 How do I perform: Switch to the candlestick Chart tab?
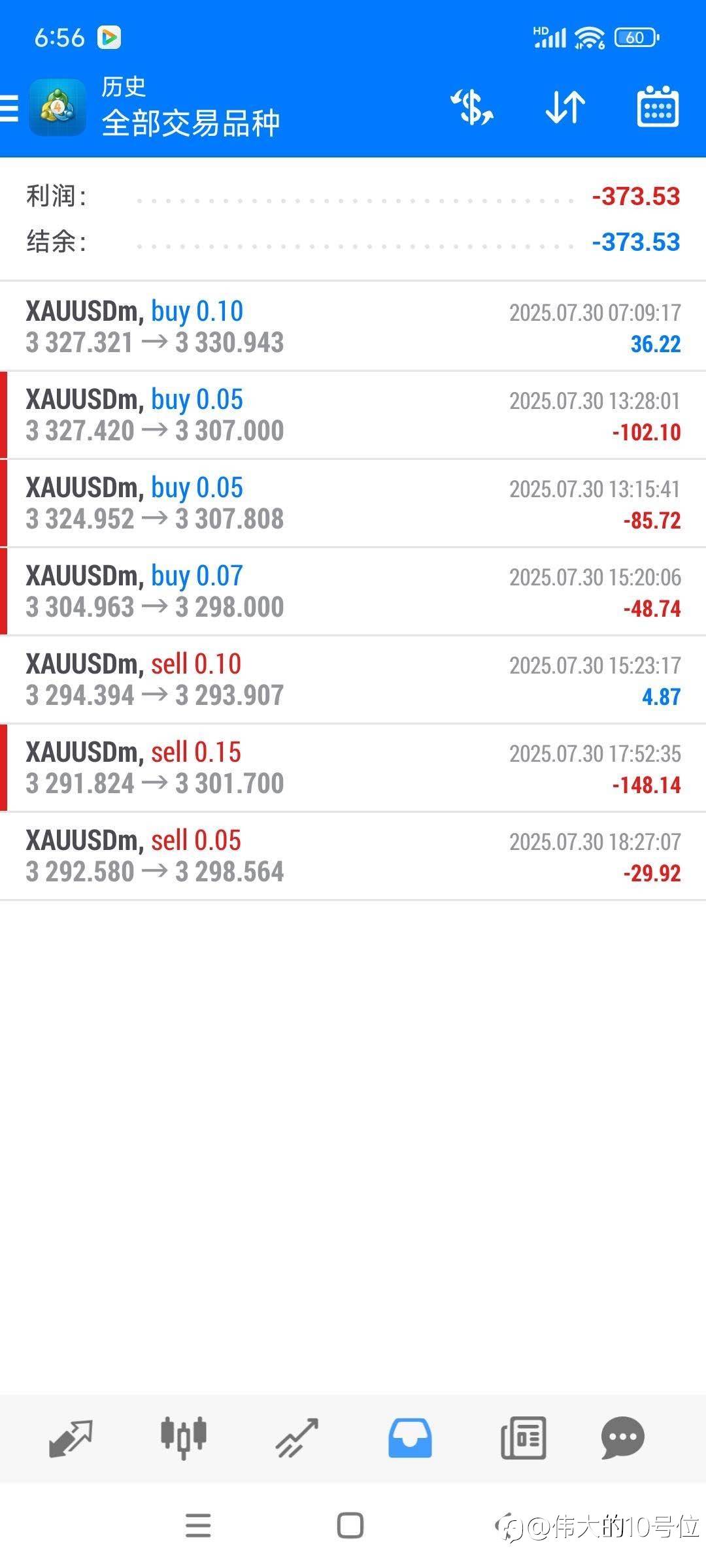pyautogui.click(x=184, y=1438)
